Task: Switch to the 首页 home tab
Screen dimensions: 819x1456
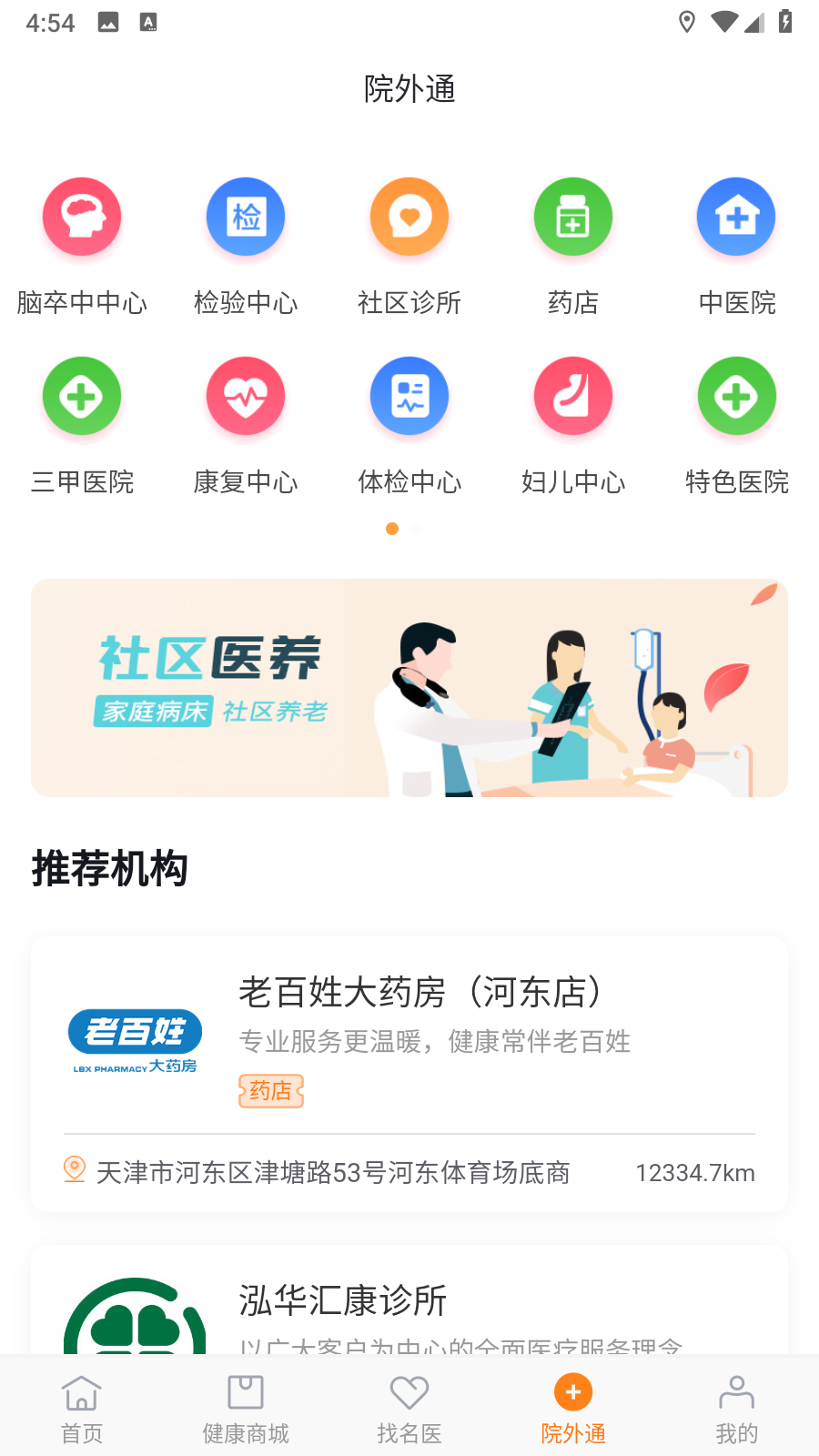Action: [82, 1406]
